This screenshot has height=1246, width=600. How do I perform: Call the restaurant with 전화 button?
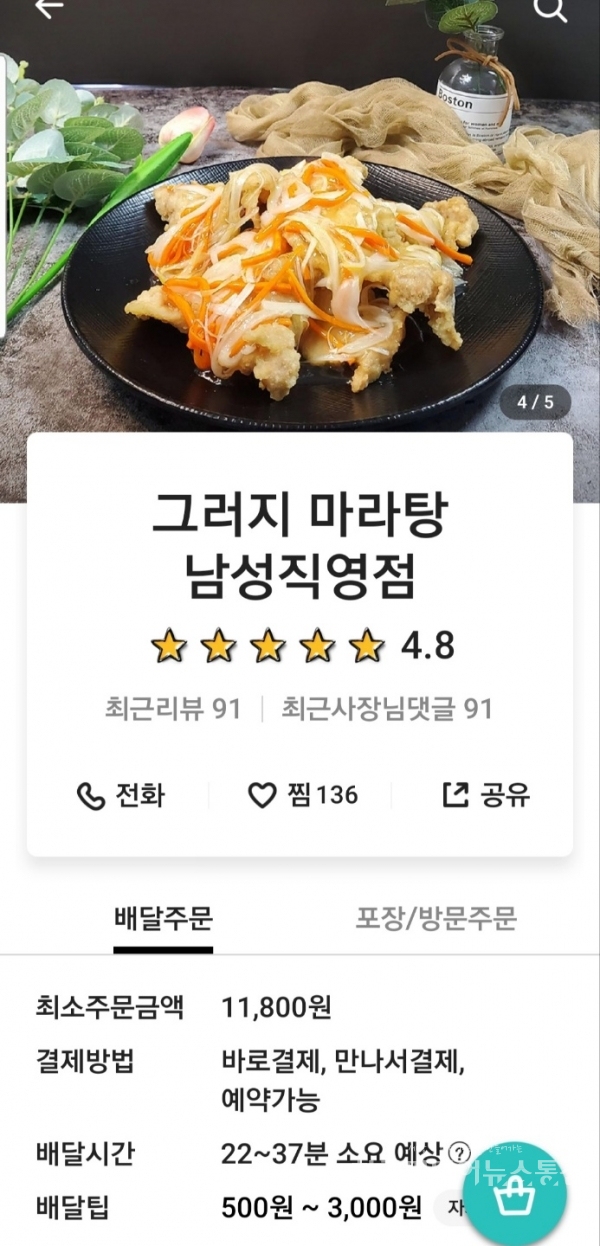click(121, 795)
